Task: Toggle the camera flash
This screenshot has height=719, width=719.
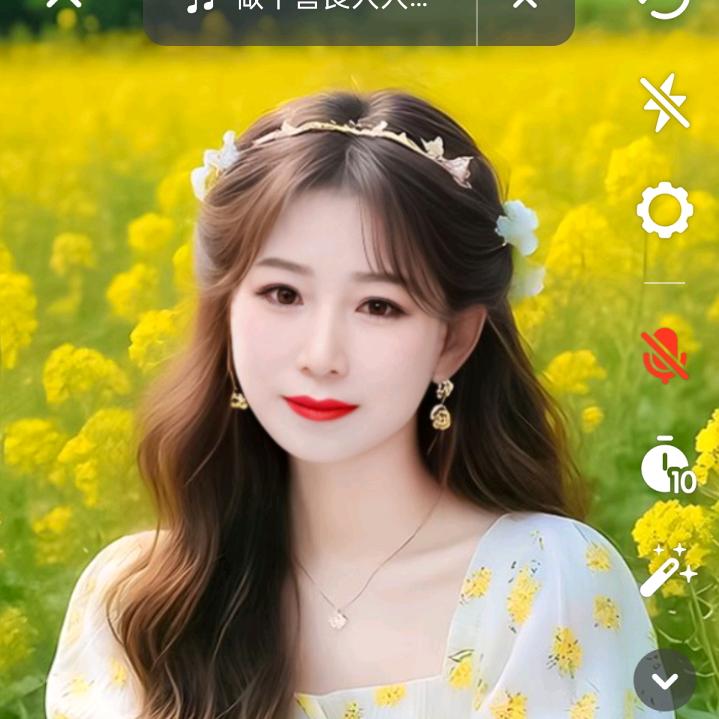Action: pyautogui.click(x=665, y=101)
